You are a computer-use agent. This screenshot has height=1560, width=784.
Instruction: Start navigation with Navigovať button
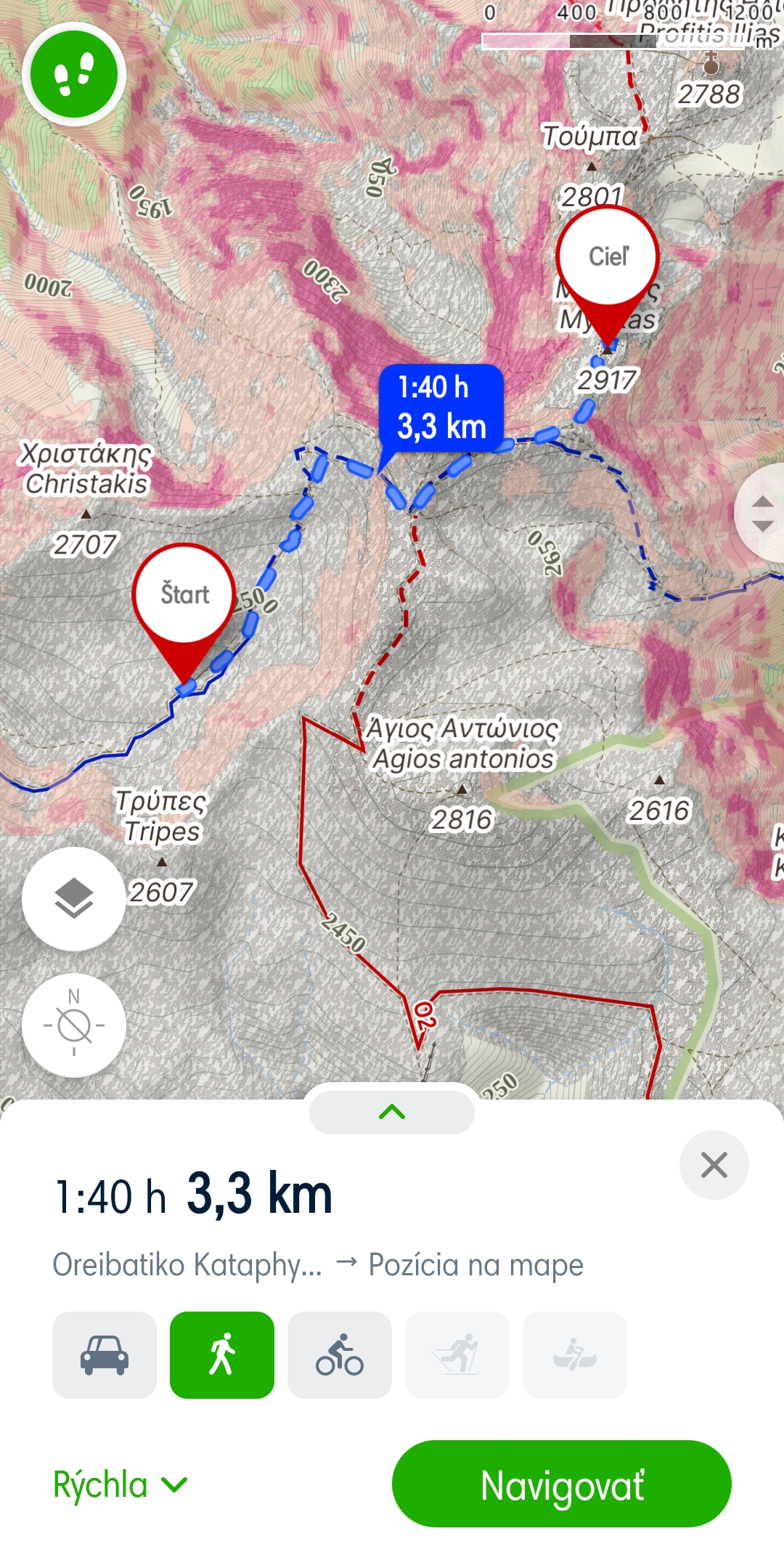(561, 1484)
